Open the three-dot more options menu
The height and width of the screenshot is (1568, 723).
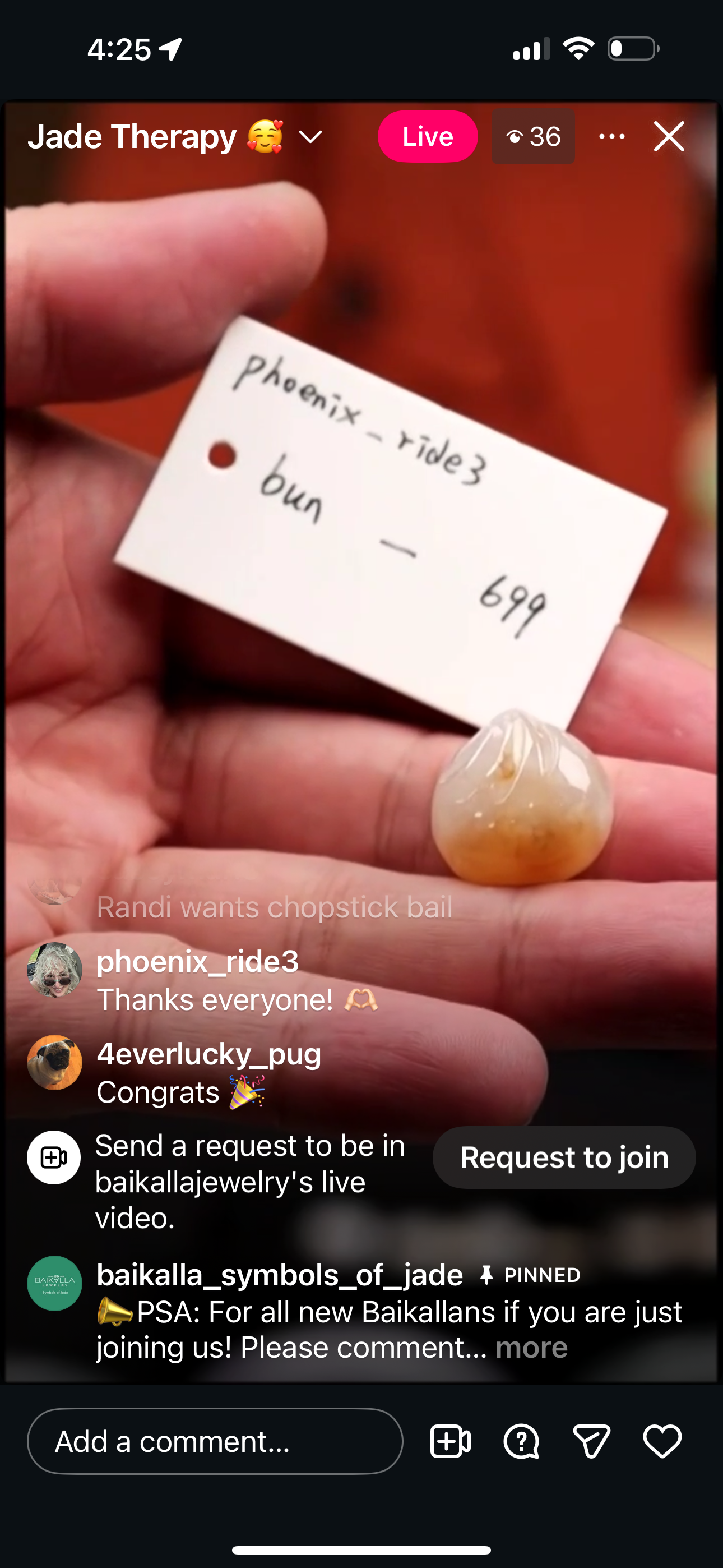point(611,137)
